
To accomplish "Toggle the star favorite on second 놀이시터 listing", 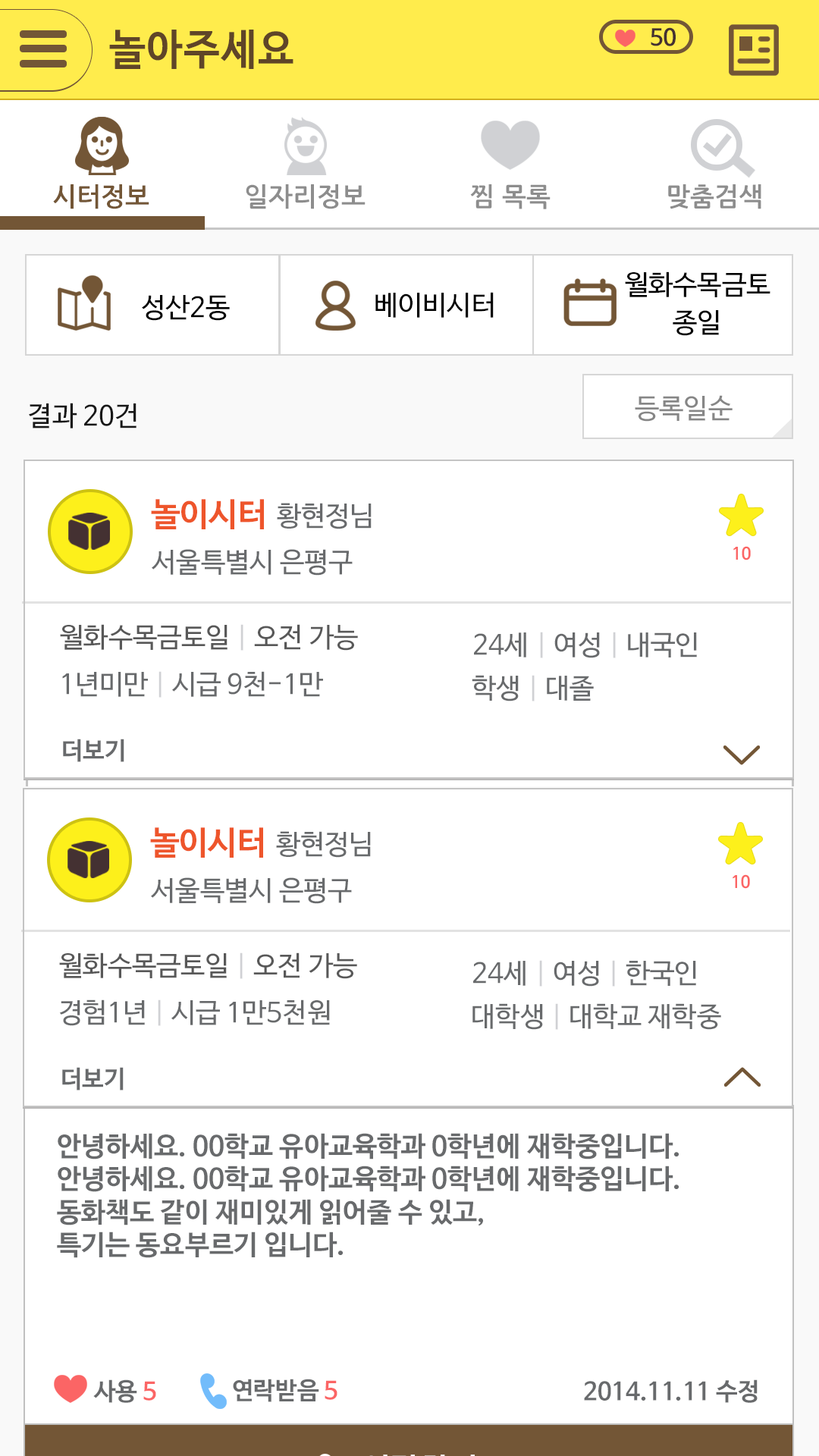I will tap(741, 842).
